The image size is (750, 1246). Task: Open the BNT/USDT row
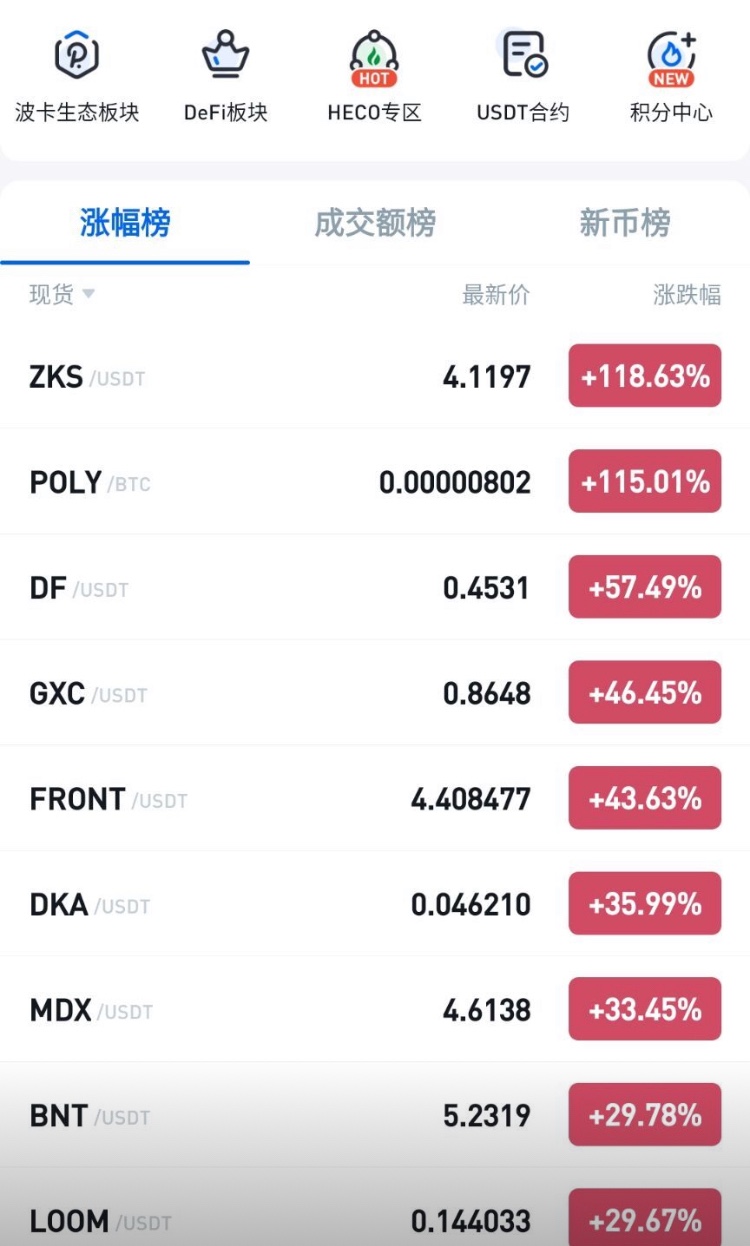click(x=375, y=1116)
